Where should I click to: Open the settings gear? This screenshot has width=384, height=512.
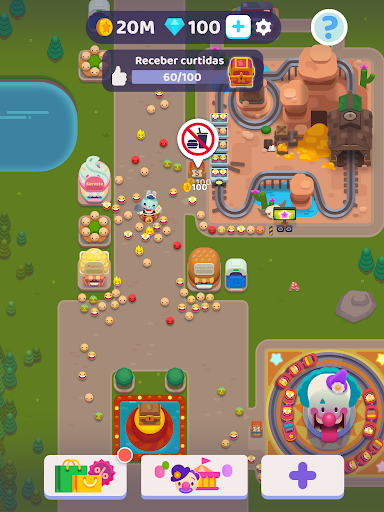tap(263, 27)
